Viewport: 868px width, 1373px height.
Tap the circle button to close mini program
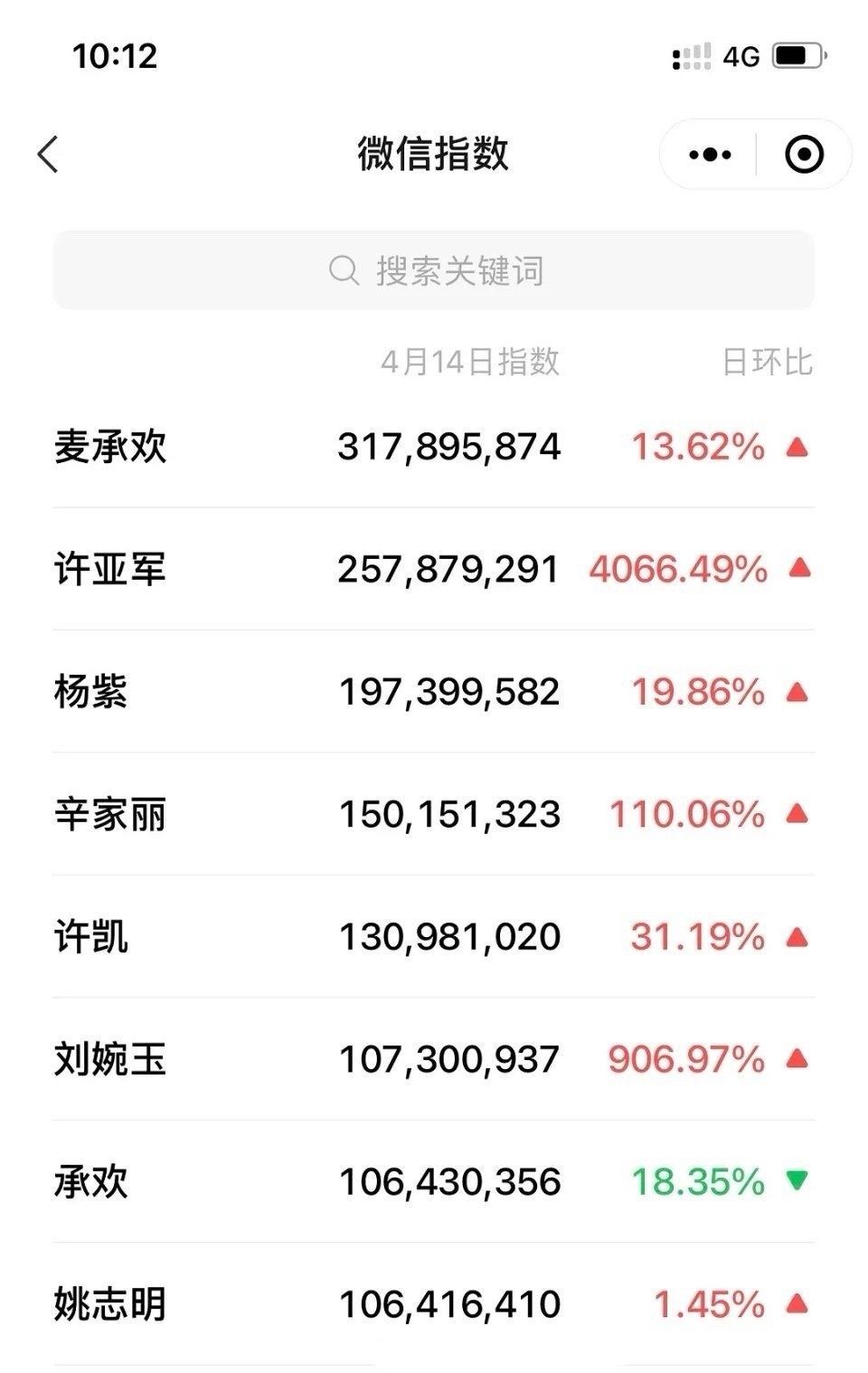[x=803, y=154]
